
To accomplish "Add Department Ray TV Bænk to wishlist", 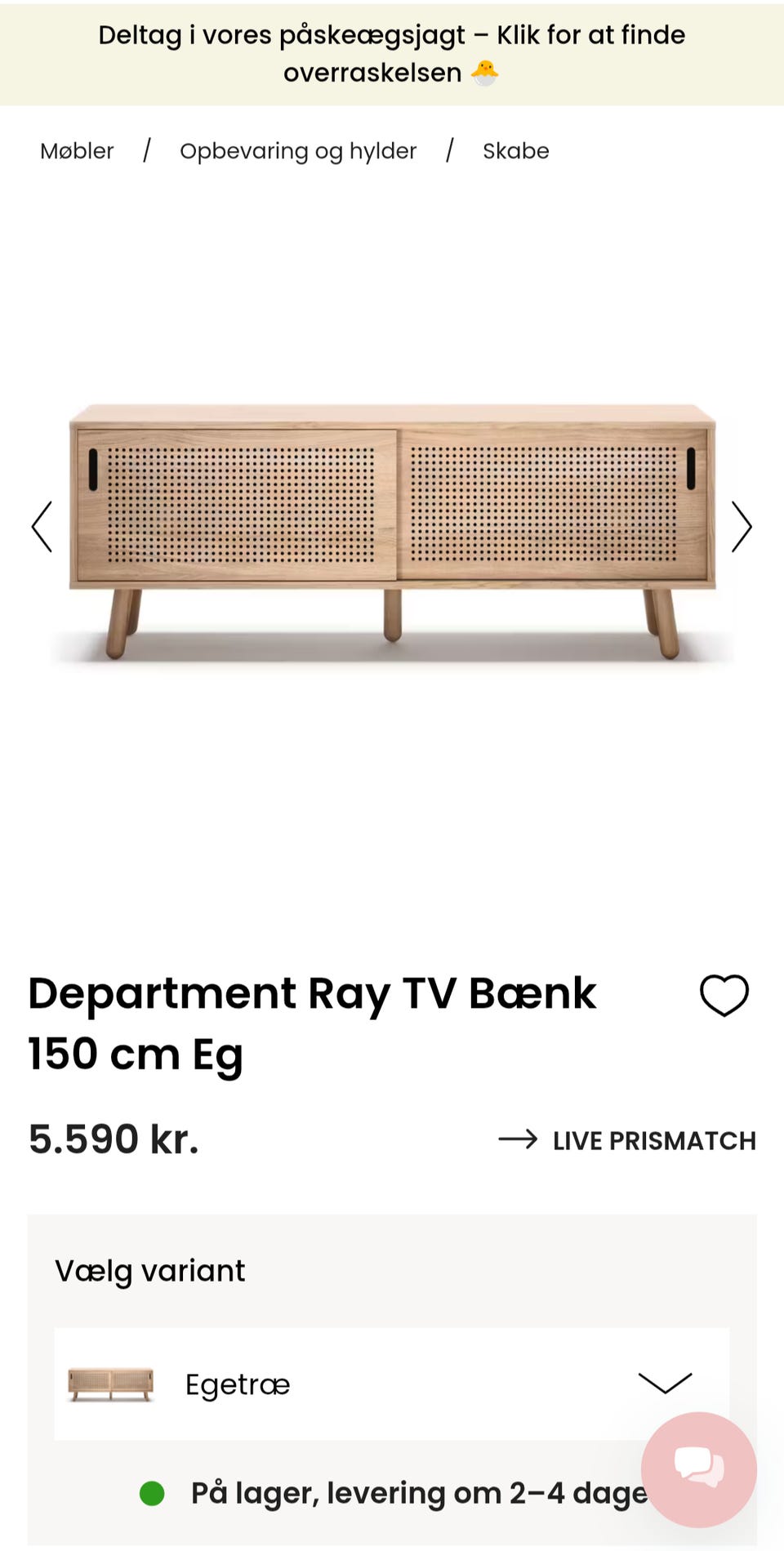I will click(x=724, y=996).
